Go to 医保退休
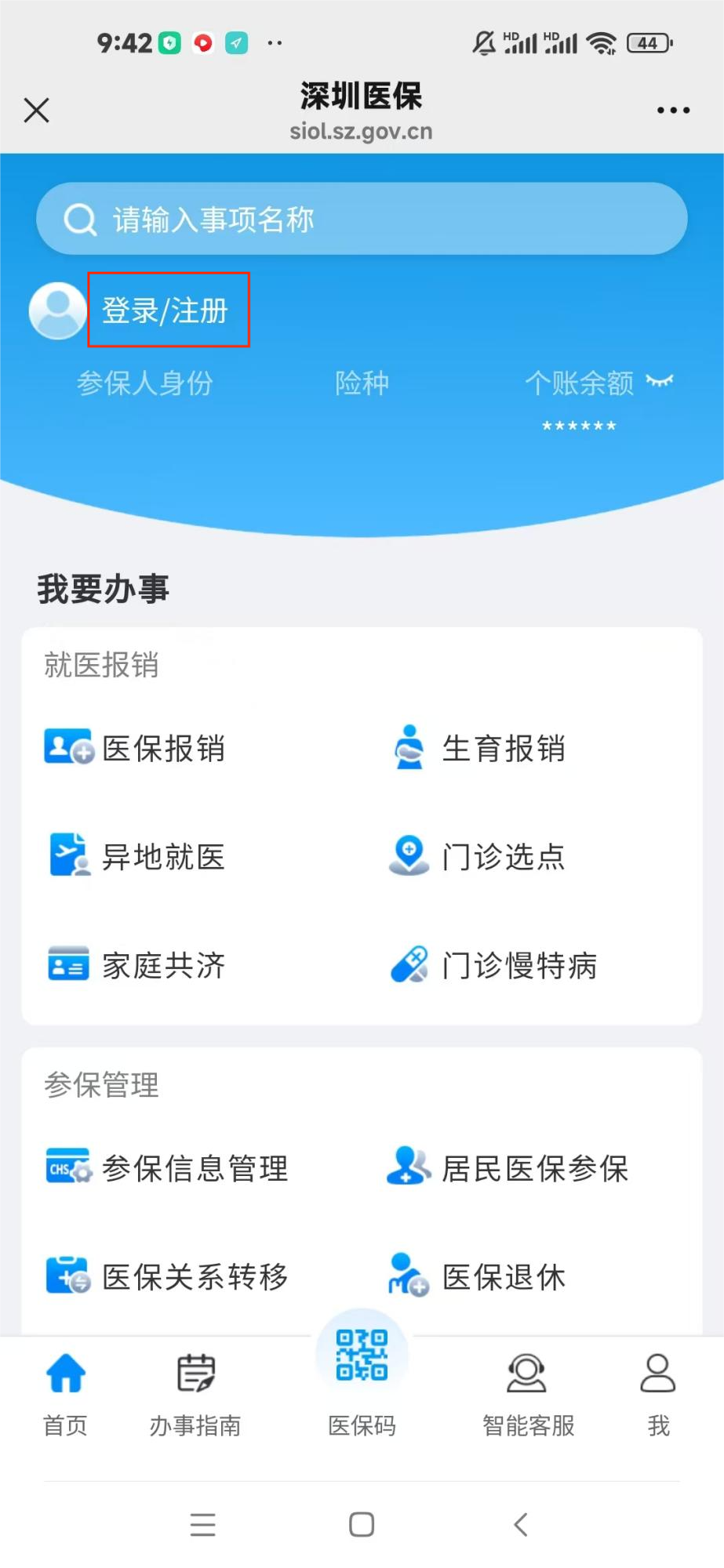 478,1276
